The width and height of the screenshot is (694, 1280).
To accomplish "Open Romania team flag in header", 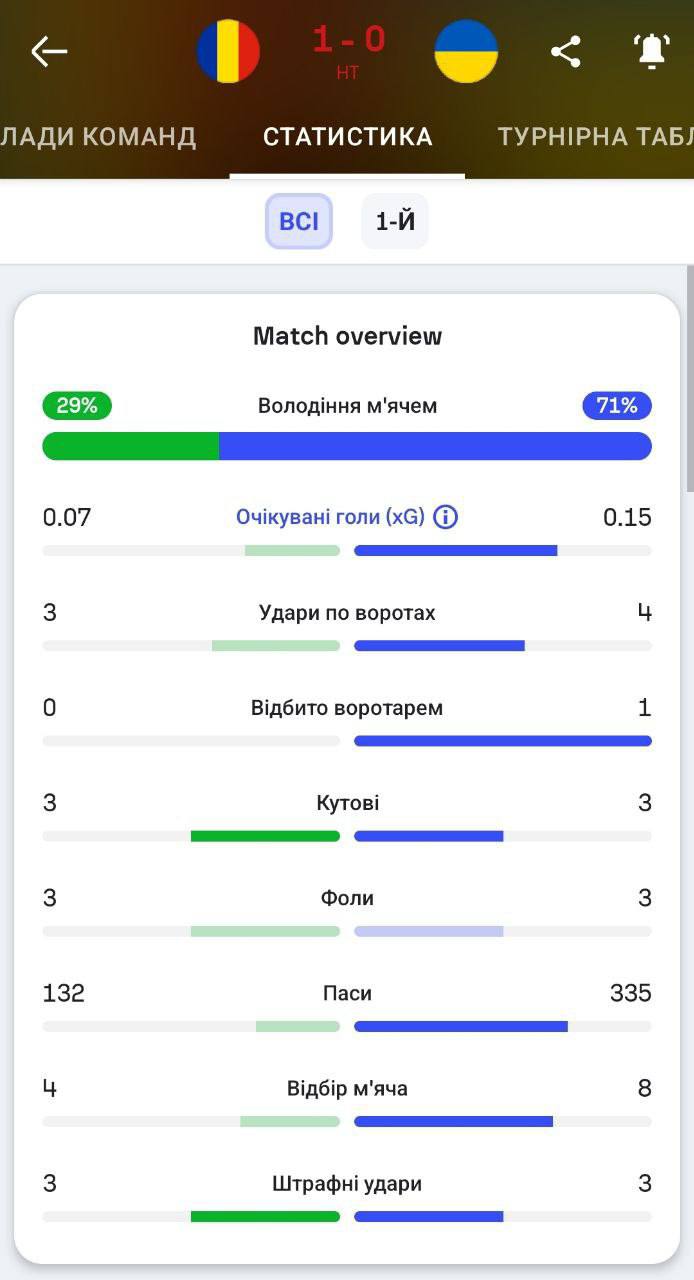I will 228,51.
